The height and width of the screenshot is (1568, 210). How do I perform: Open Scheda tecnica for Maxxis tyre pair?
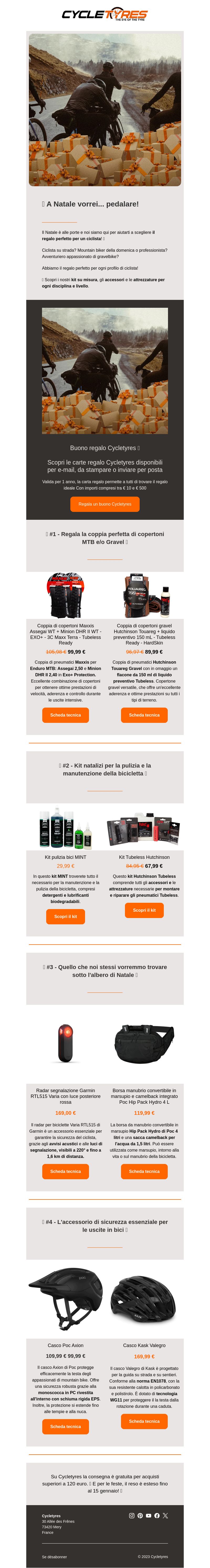66,715
